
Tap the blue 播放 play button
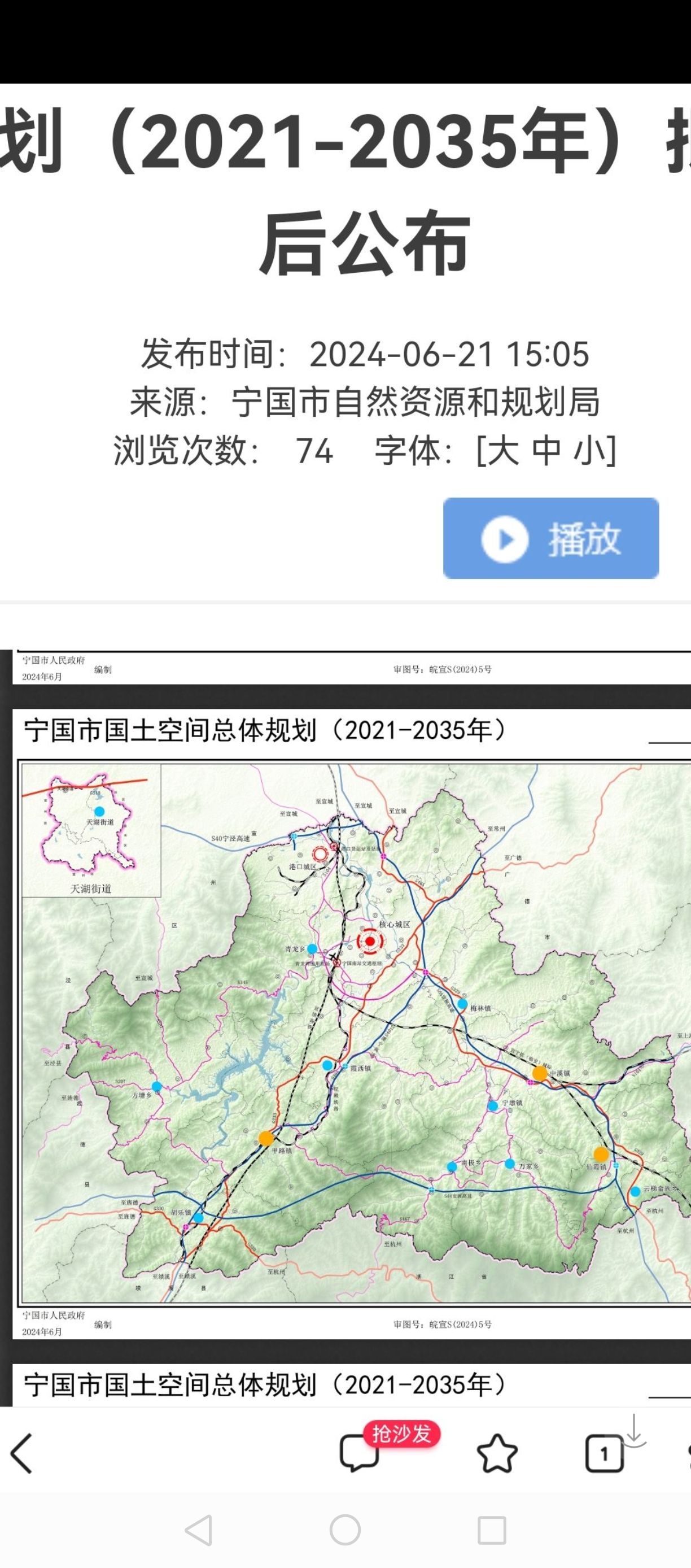pos(550,538)
